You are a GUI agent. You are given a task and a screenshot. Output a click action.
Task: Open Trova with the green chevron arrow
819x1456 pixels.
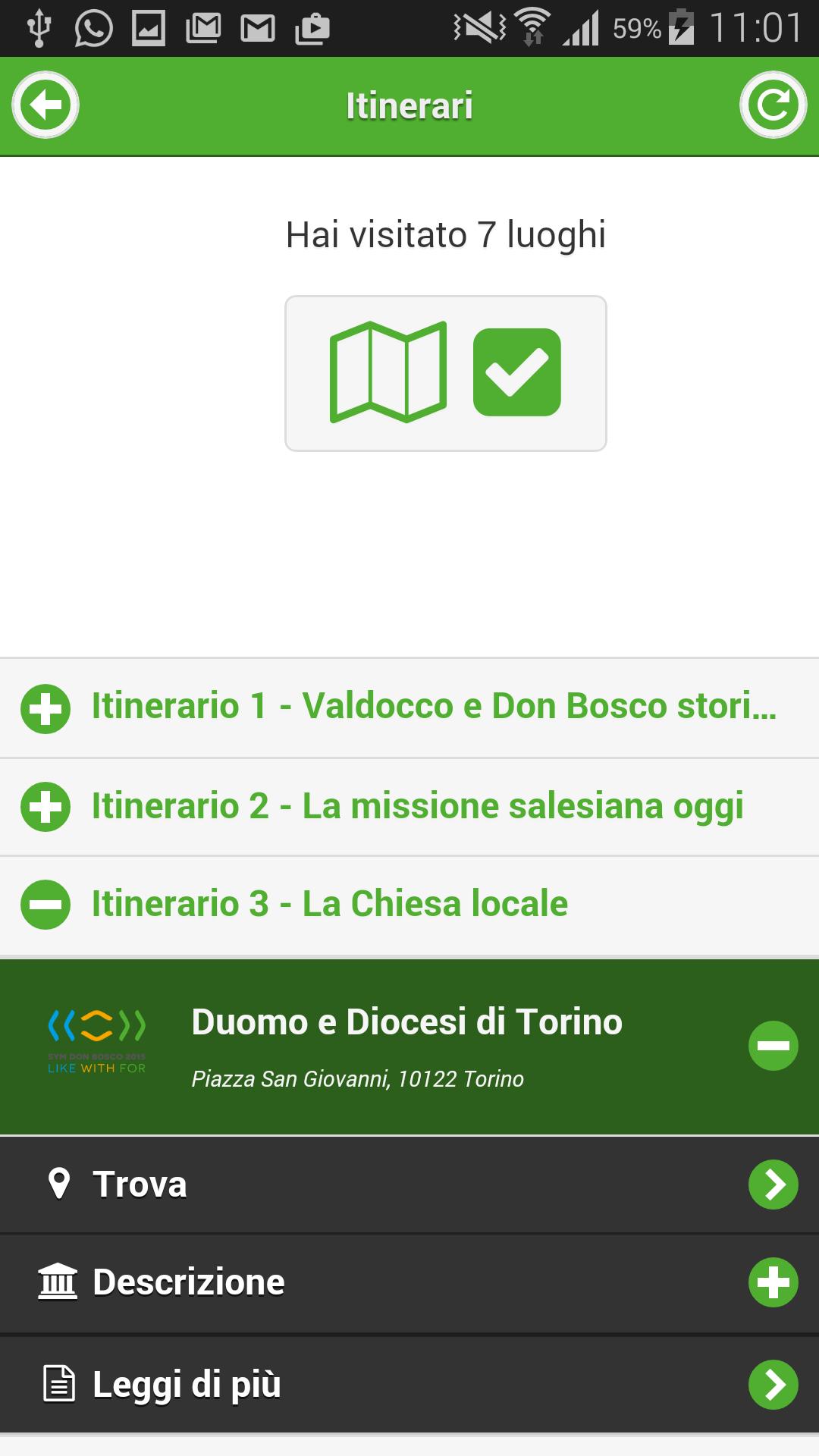773,1185
